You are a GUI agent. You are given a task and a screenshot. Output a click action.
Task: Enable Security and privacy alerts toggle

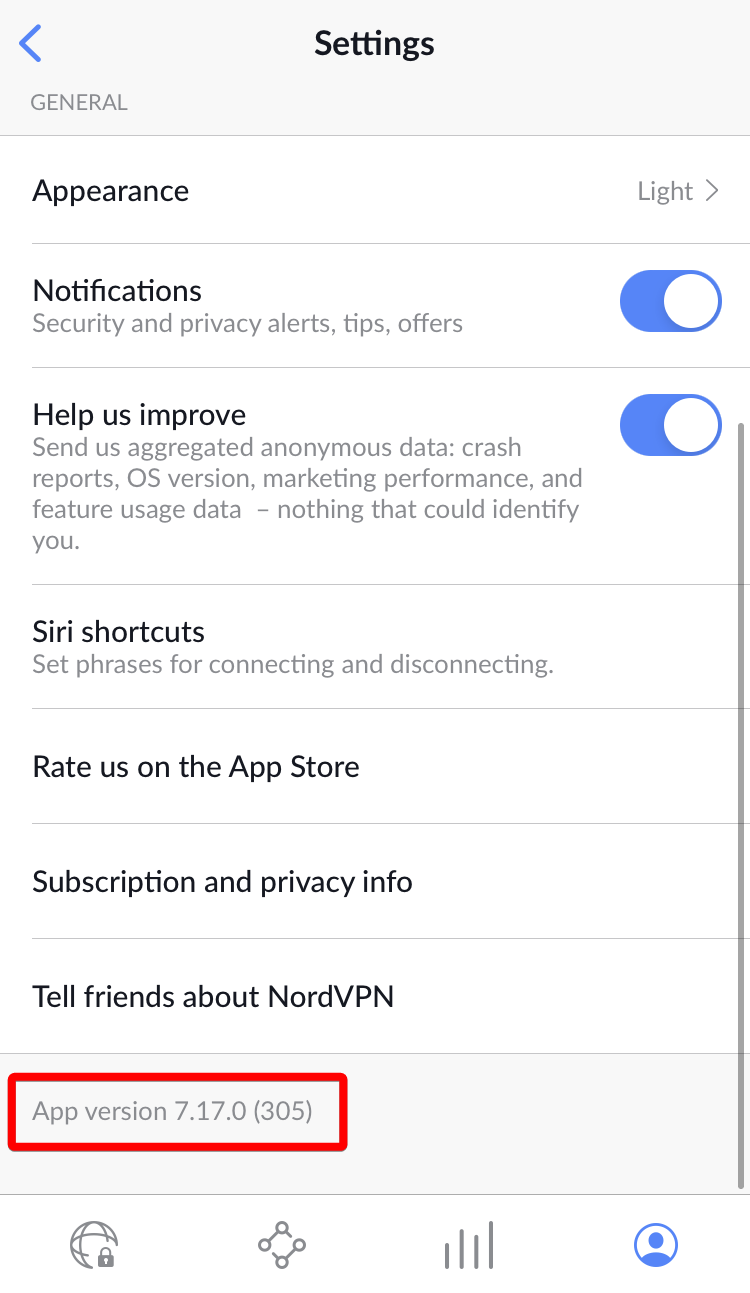[x=670, y=301]
